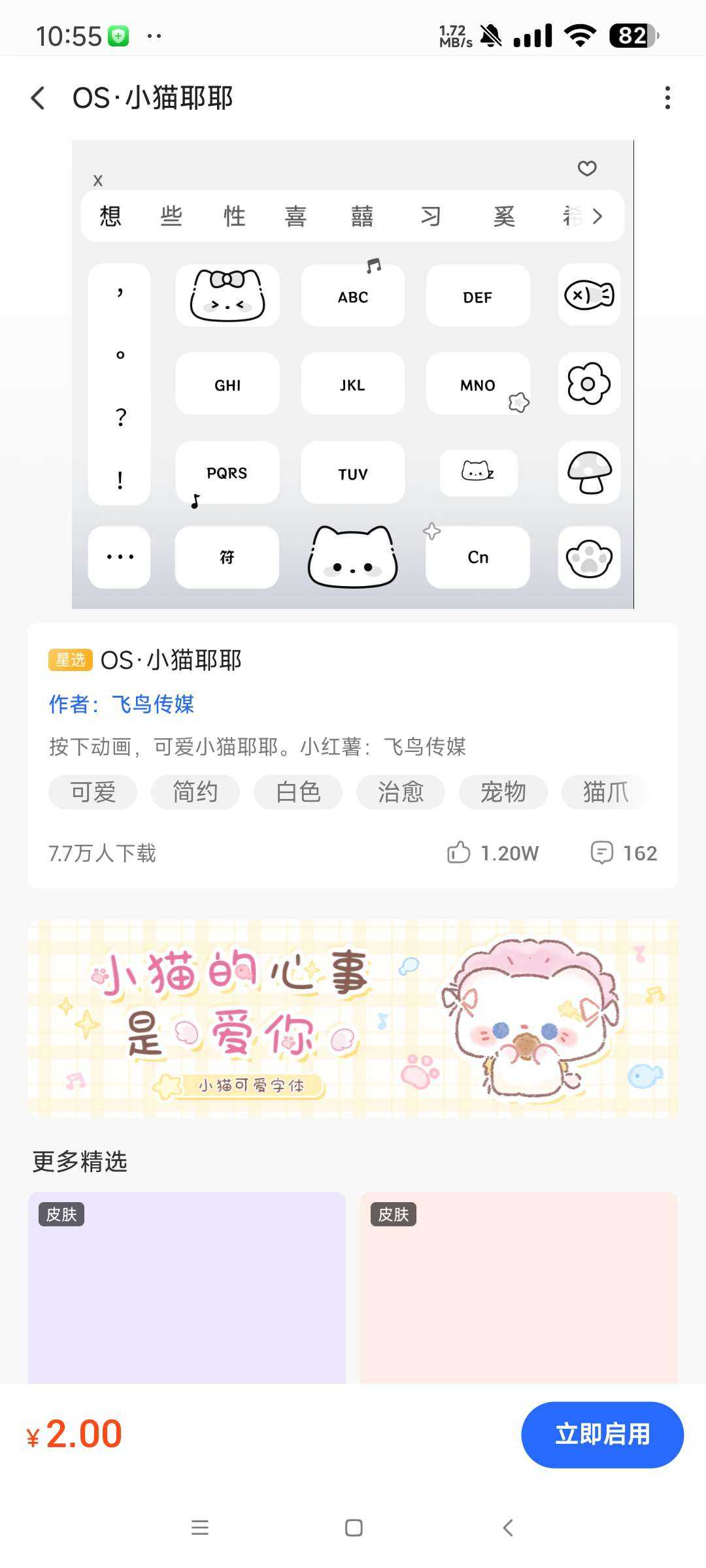This screenshot has width=706, height=1568.
Task: Select the 治愈 tag chip
Action: (401, 792)
